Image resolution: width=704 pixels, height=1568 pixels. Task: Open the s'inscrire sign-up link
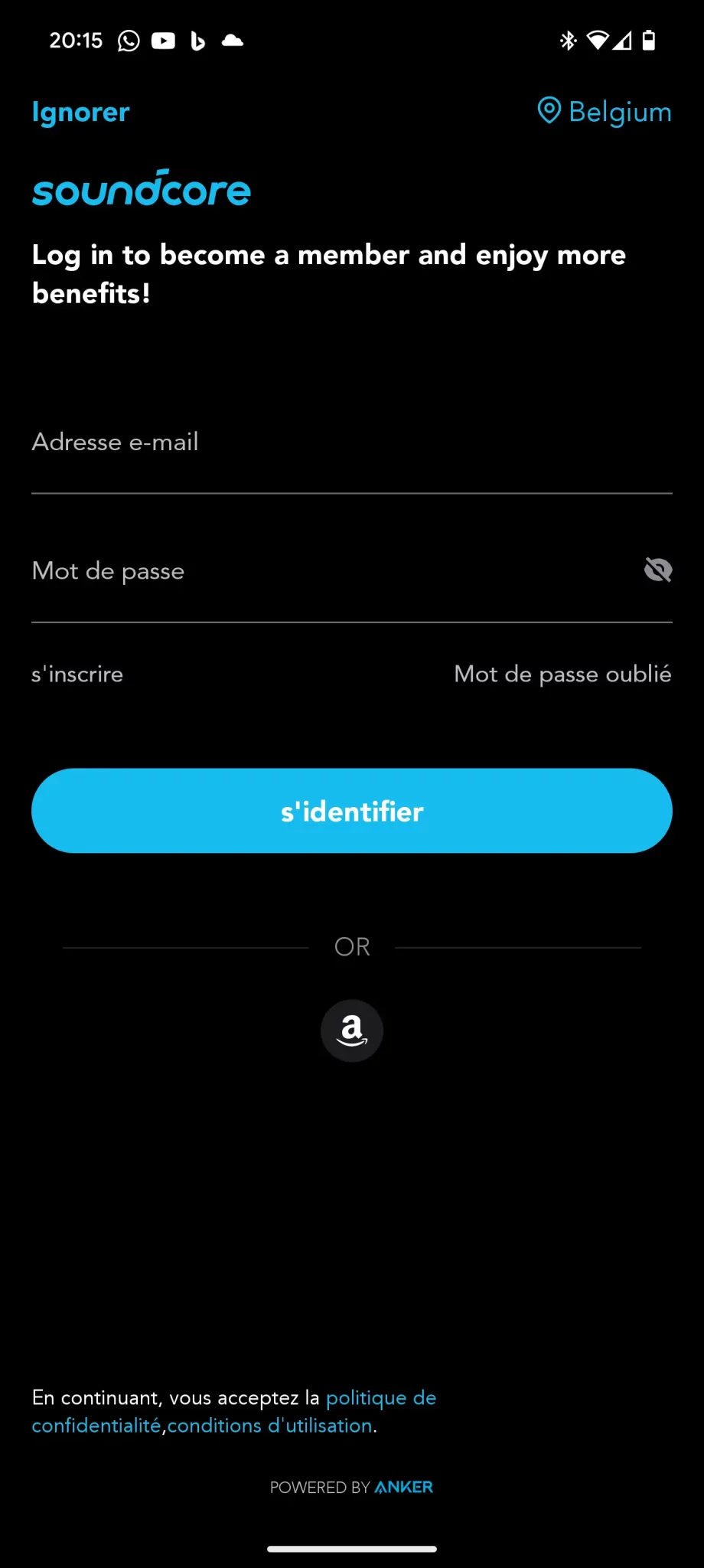coord(77,675)
